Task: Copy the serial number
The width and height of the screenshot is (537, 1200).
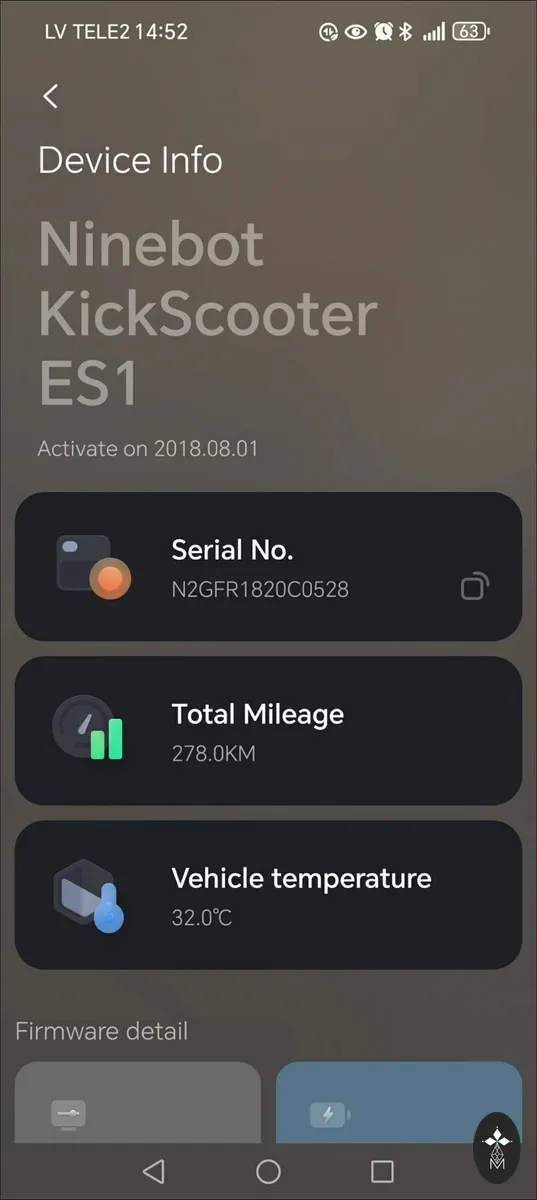Action: [475, 587]
